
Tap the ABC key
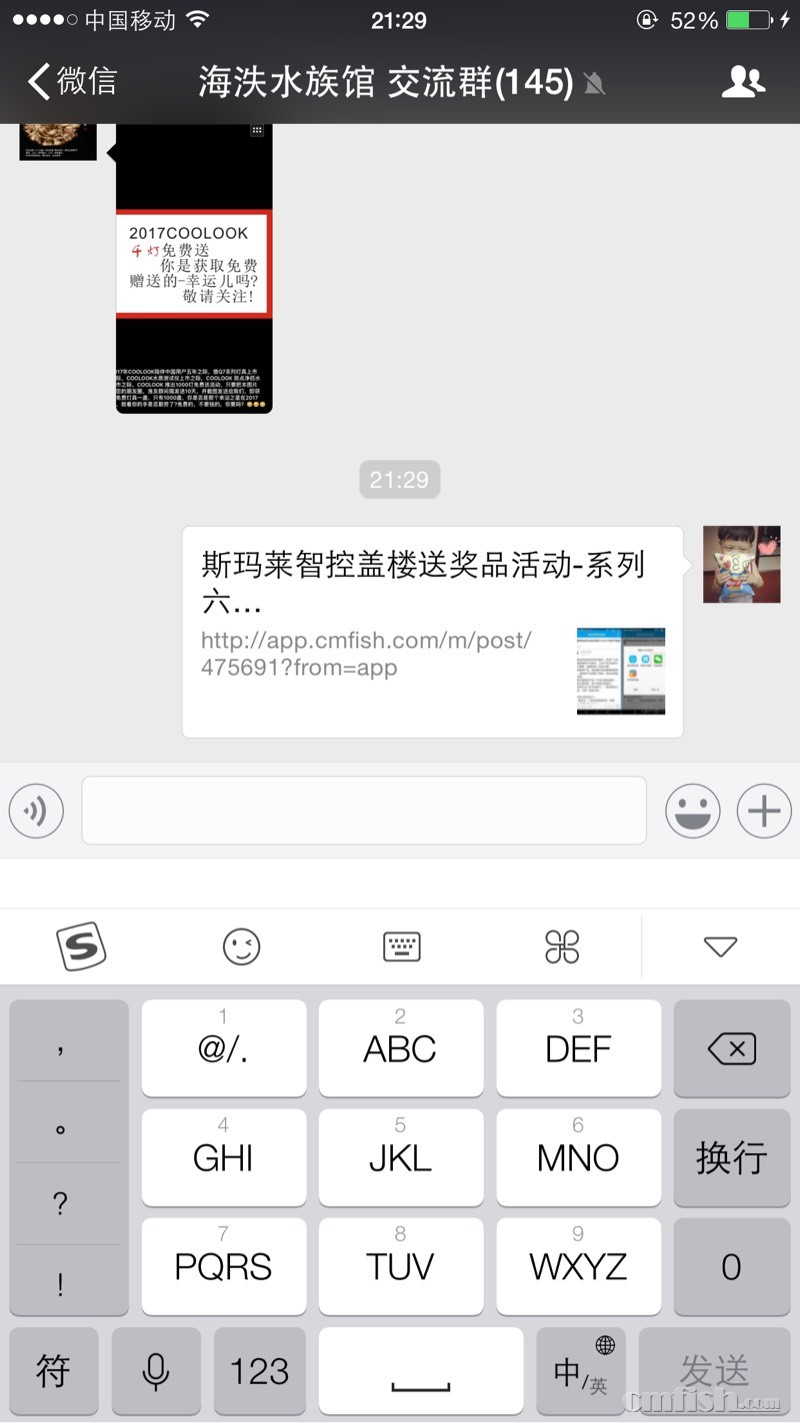tap(400, 1048)
